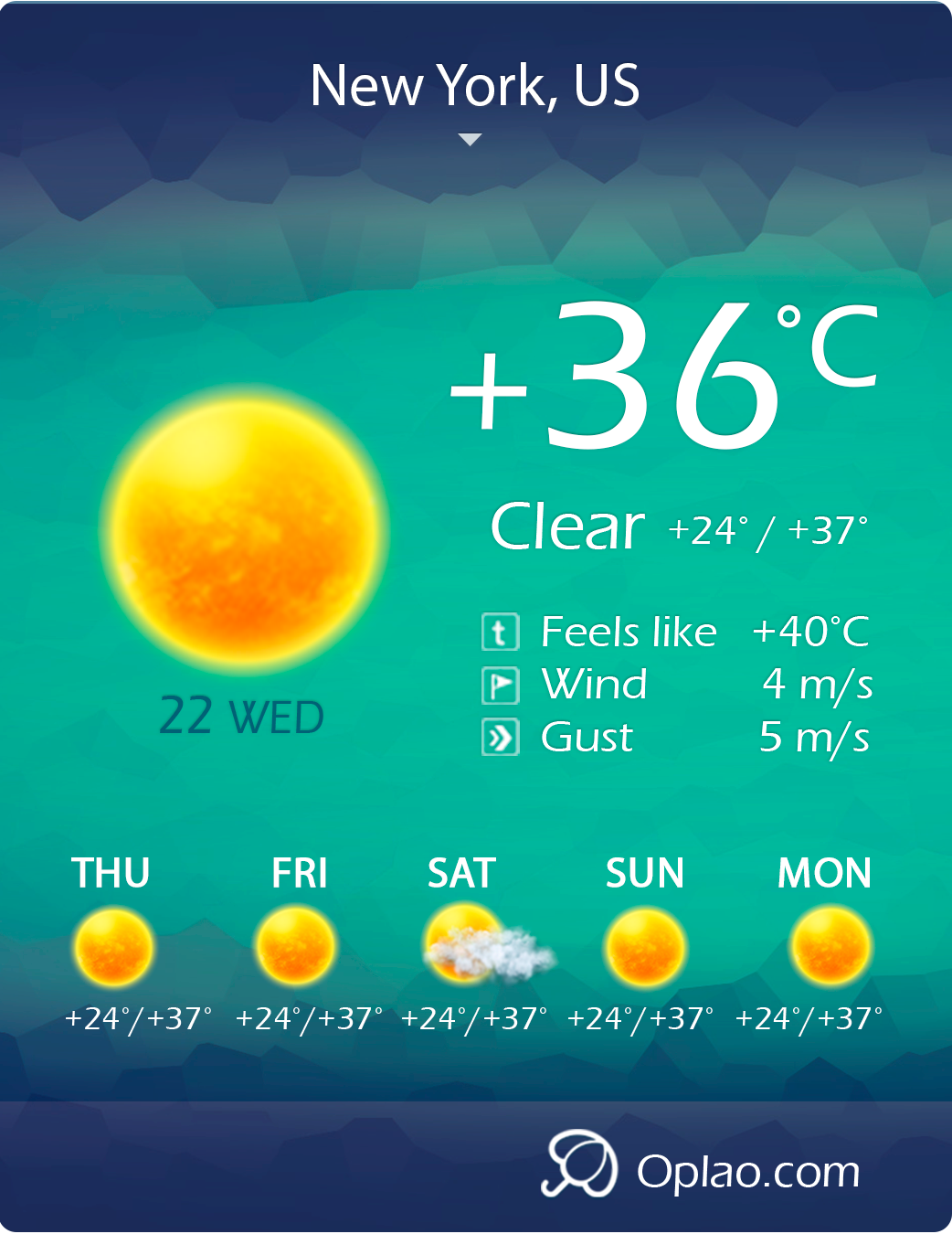The width and height of the screenshot is (952, 1234).
Task: Select the THU forecast
Action: [113, 946]
